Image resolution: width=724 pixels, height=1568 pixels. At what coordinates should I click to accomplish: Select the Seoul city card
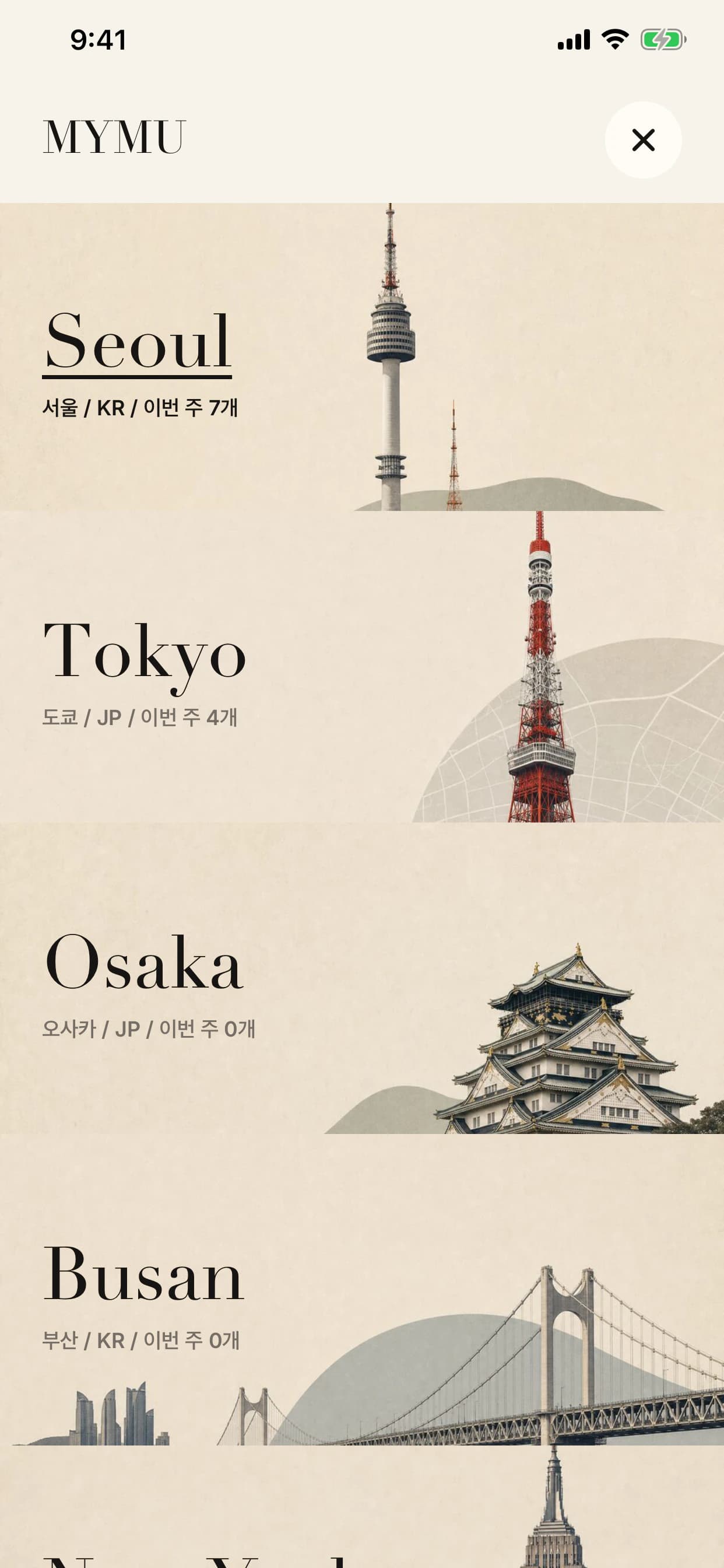pos(362,356)
